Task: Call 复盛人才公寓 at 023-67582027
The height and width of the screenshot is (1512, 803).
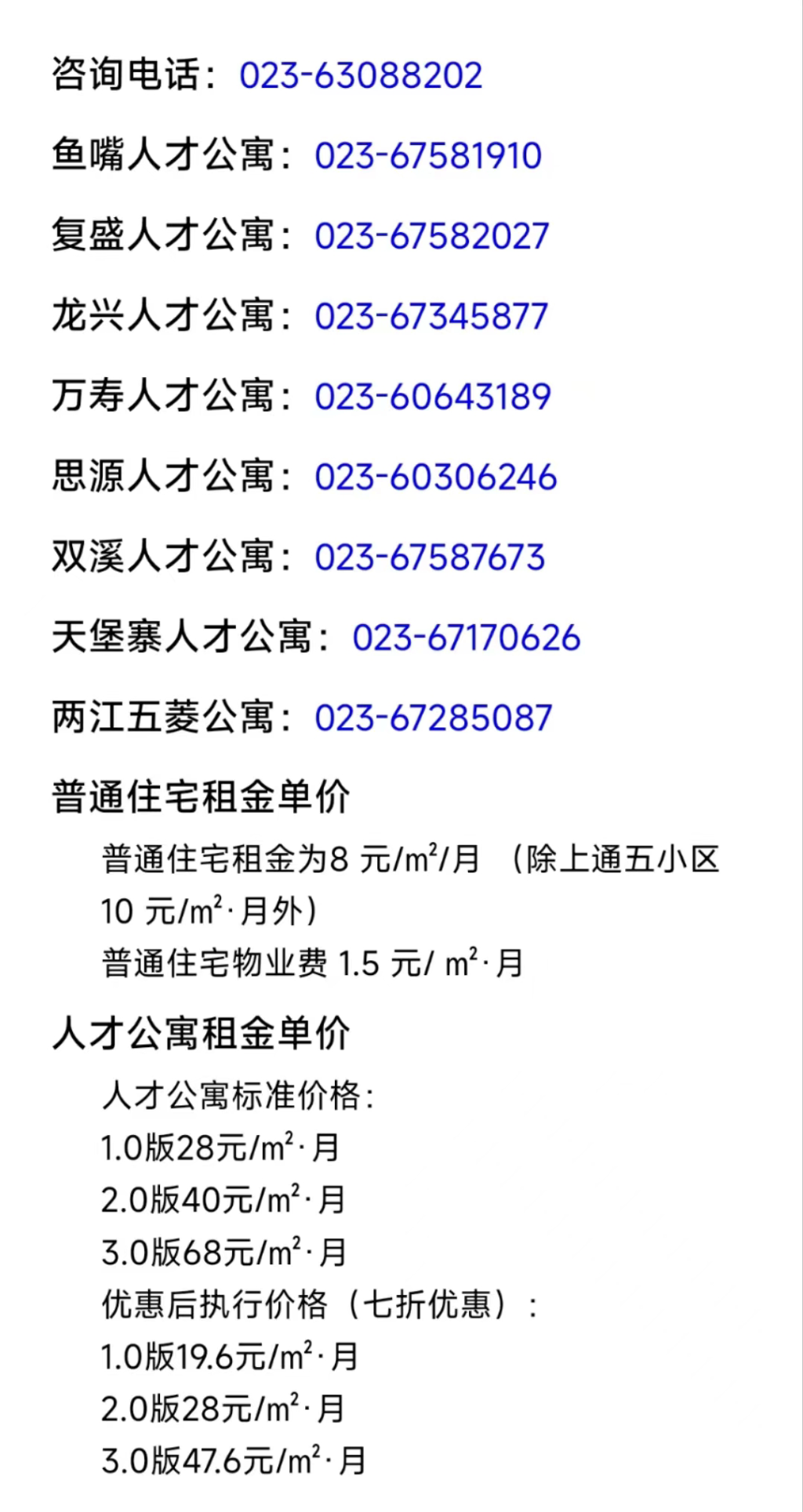Action: (431, 237)
